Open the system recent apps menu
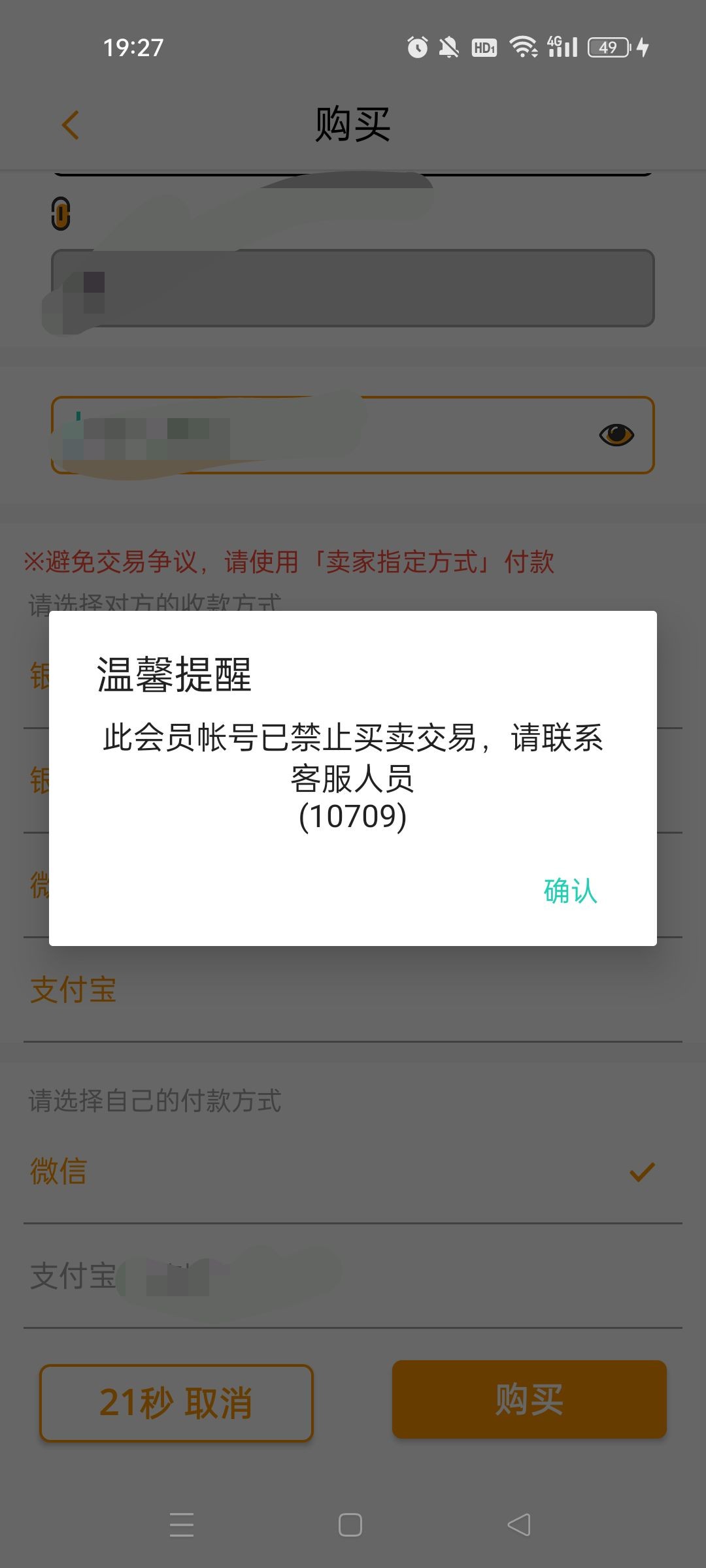The image size is (706, 1568). point(182,1525)
